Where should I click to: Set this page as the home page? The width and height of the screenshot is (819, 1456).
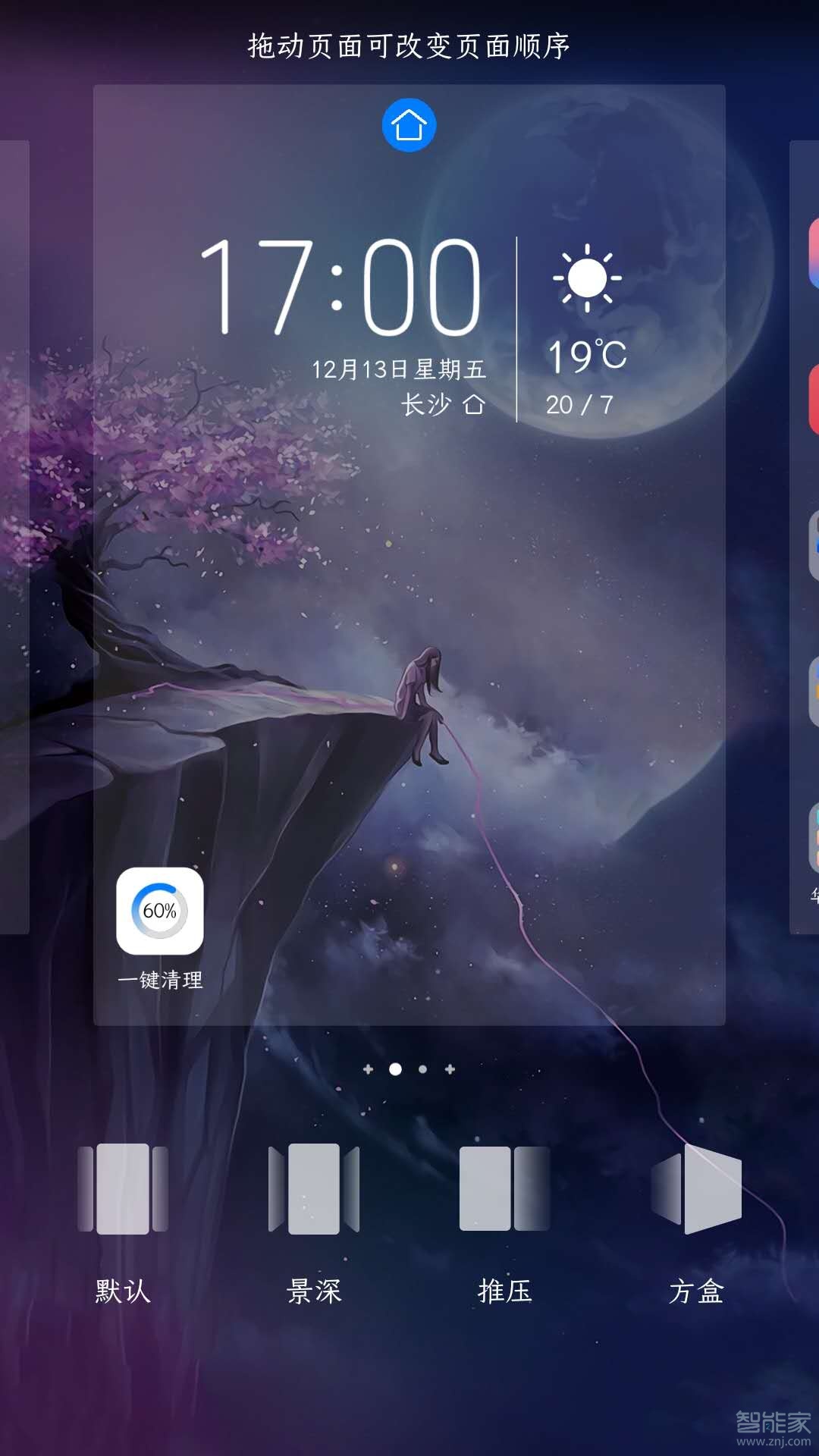click(x=409, y=125)
